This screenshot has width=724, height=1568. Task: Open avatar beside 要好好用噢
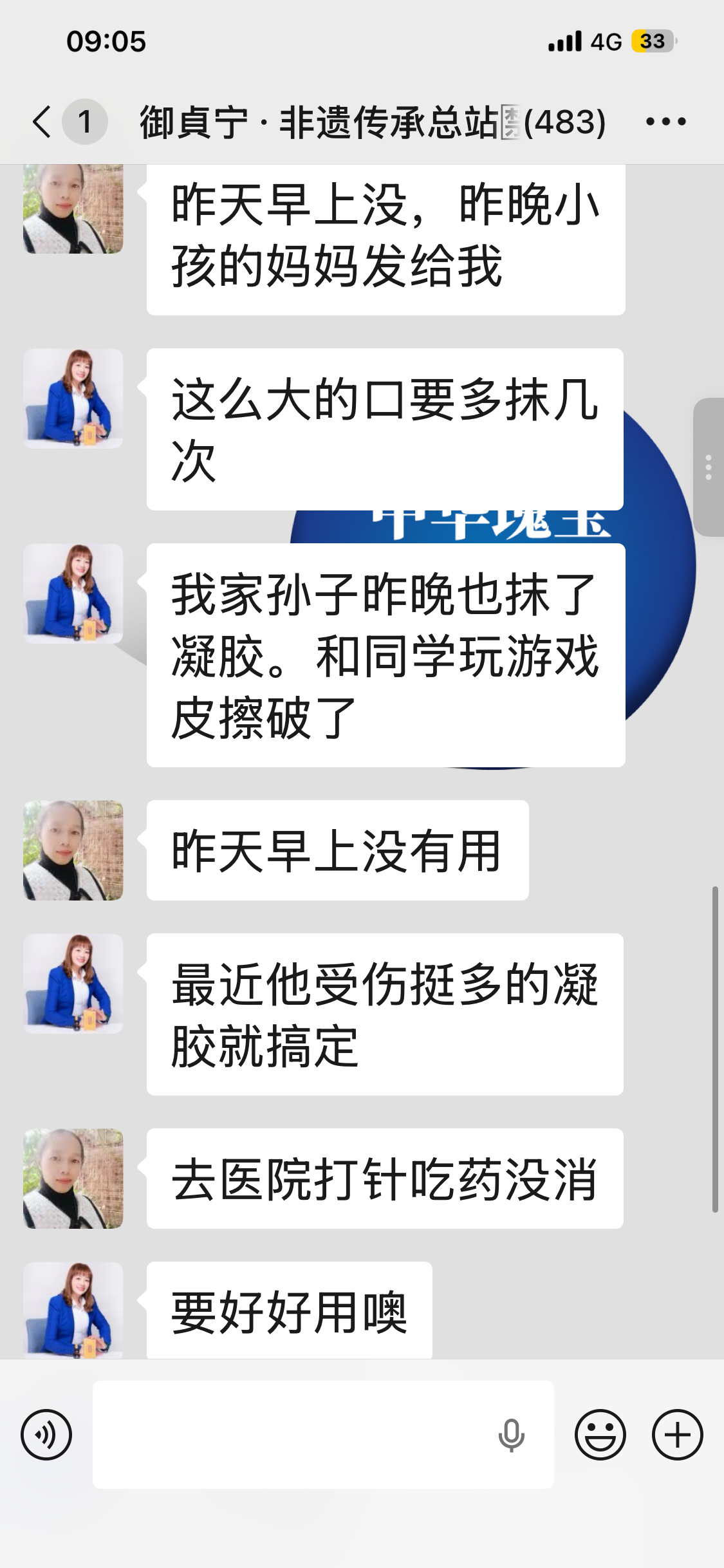[73, 1311]
